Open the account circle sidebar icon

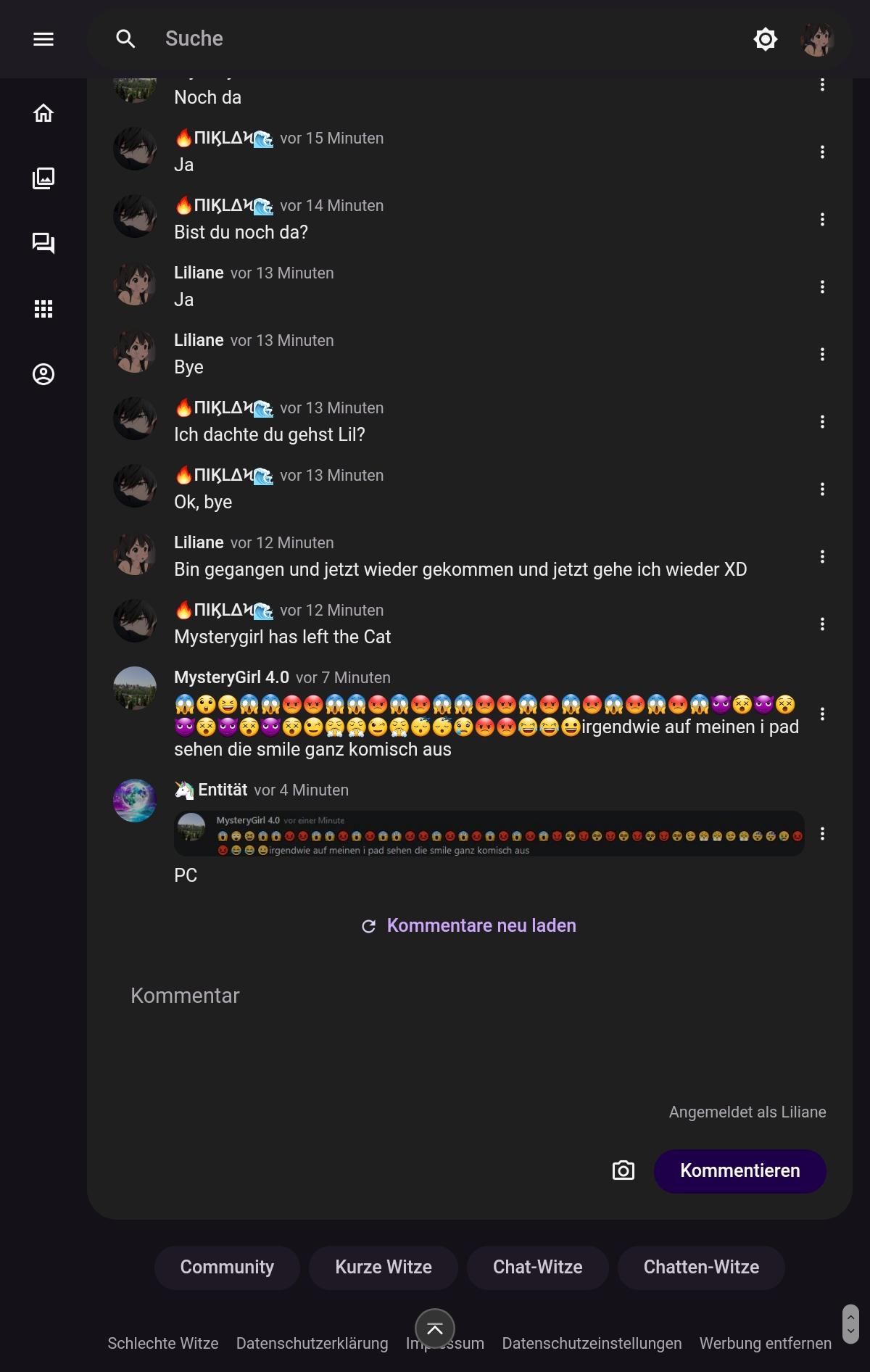point(43,374)
